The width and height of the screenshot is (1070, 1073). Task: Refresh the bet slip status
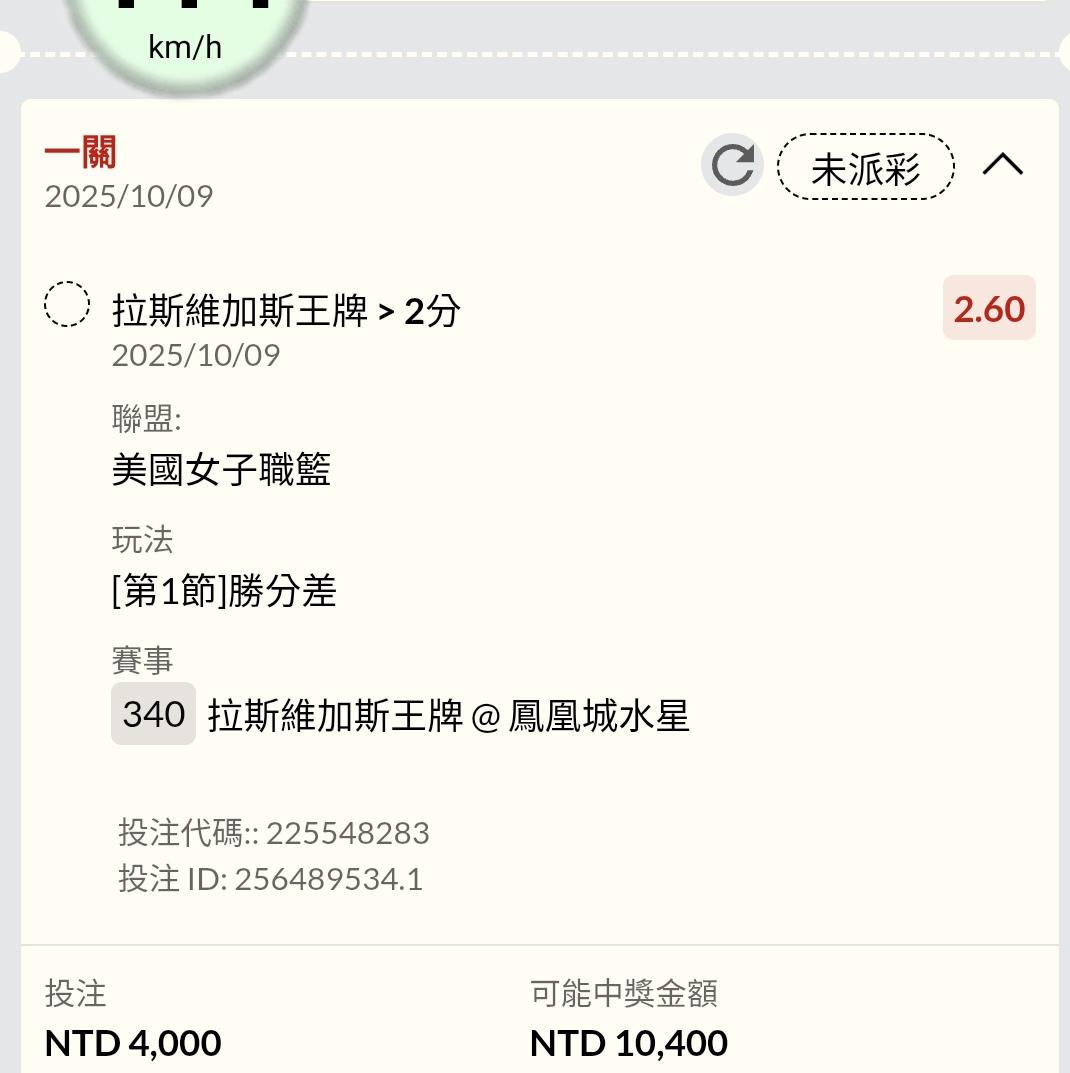732,166
